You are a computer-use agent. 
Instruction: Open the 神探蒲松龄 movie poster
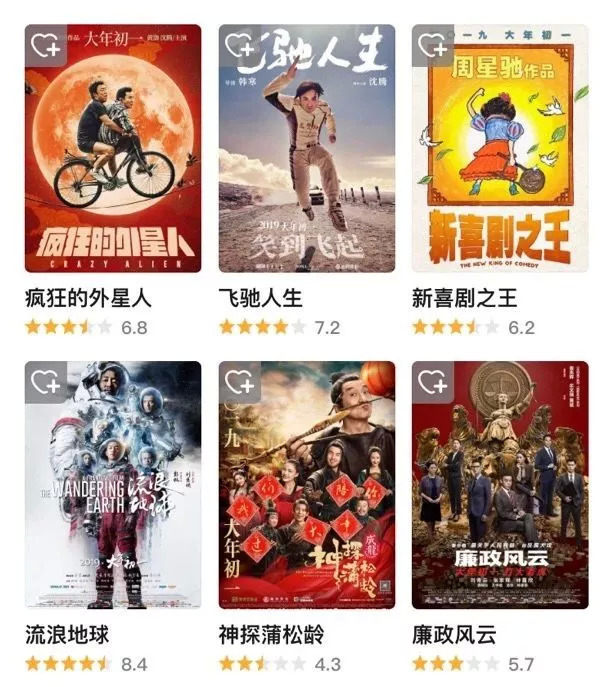(x=307, y=495)
